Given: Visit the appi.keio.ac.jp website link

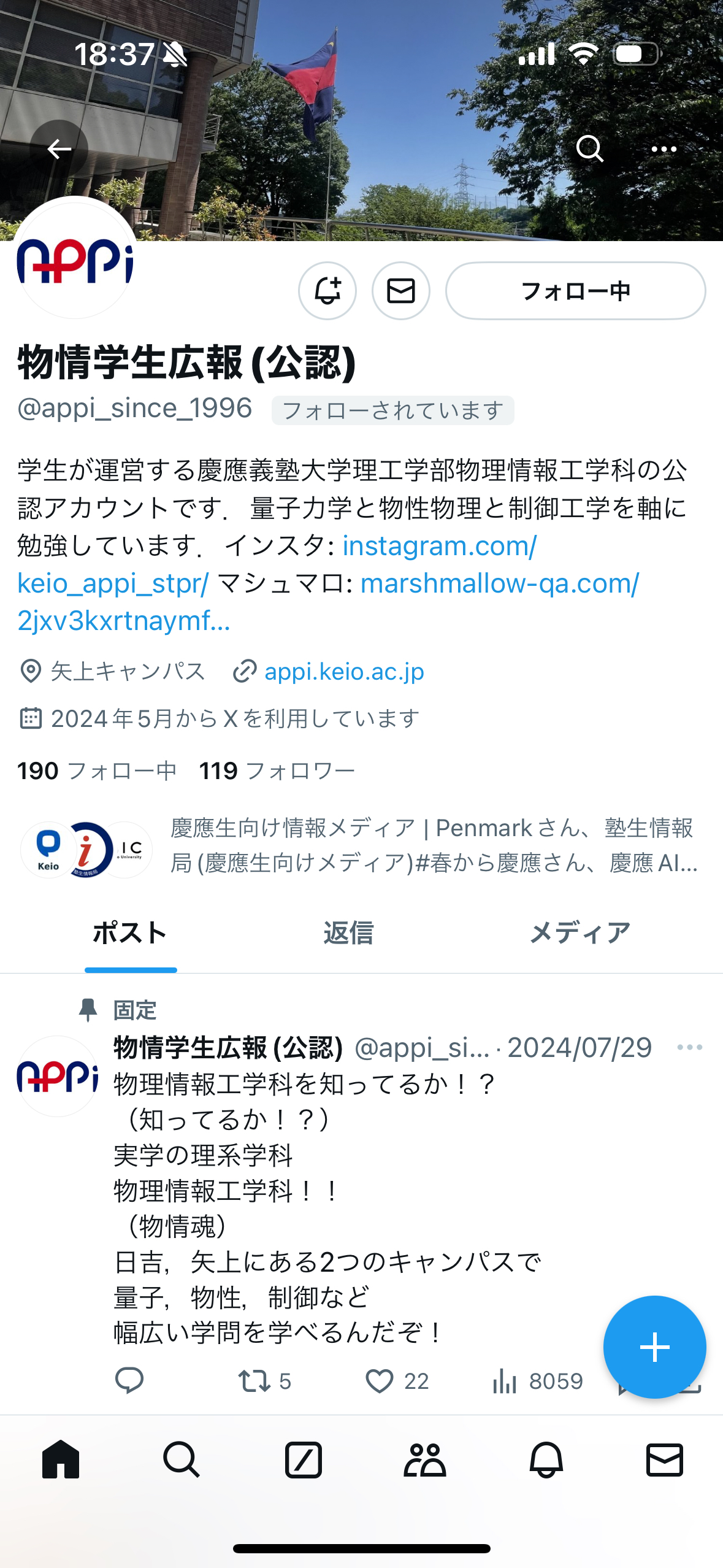Looking at the screenshot, I should click(344, 672).
